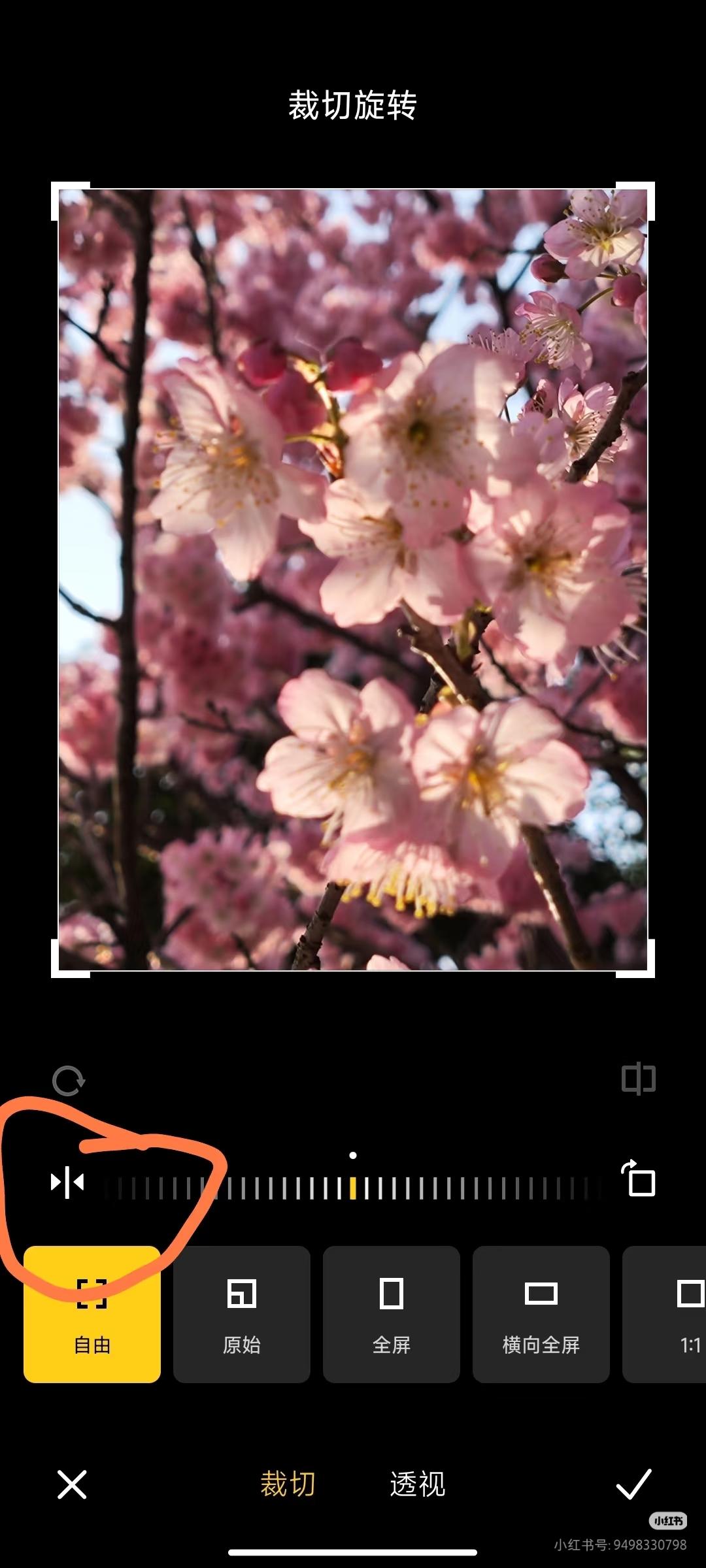The height and width of the screenshot is (1568, 706).
Task: Choose the 原始 original ratio
Action: pyautogui.click(x=241, y=1314)
